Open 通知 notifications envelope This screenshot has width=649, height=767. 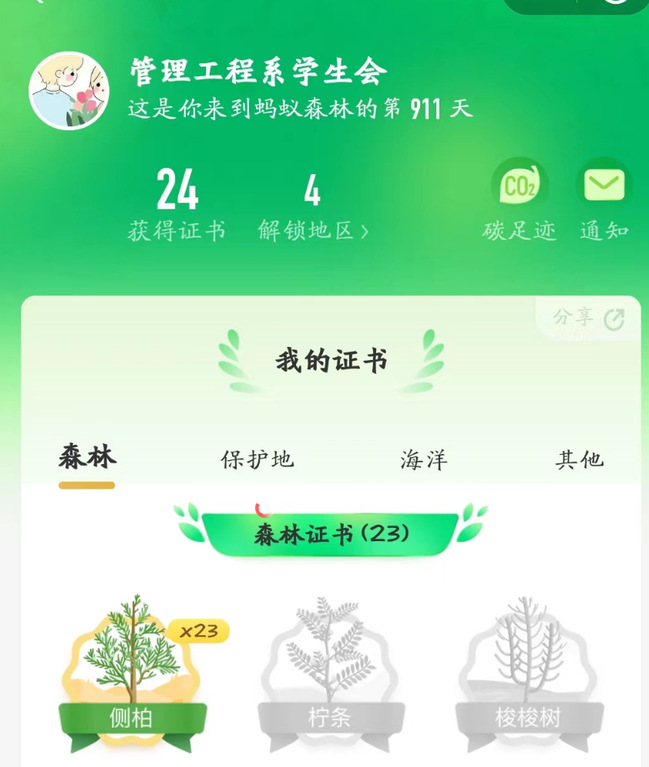coord(604,186)
